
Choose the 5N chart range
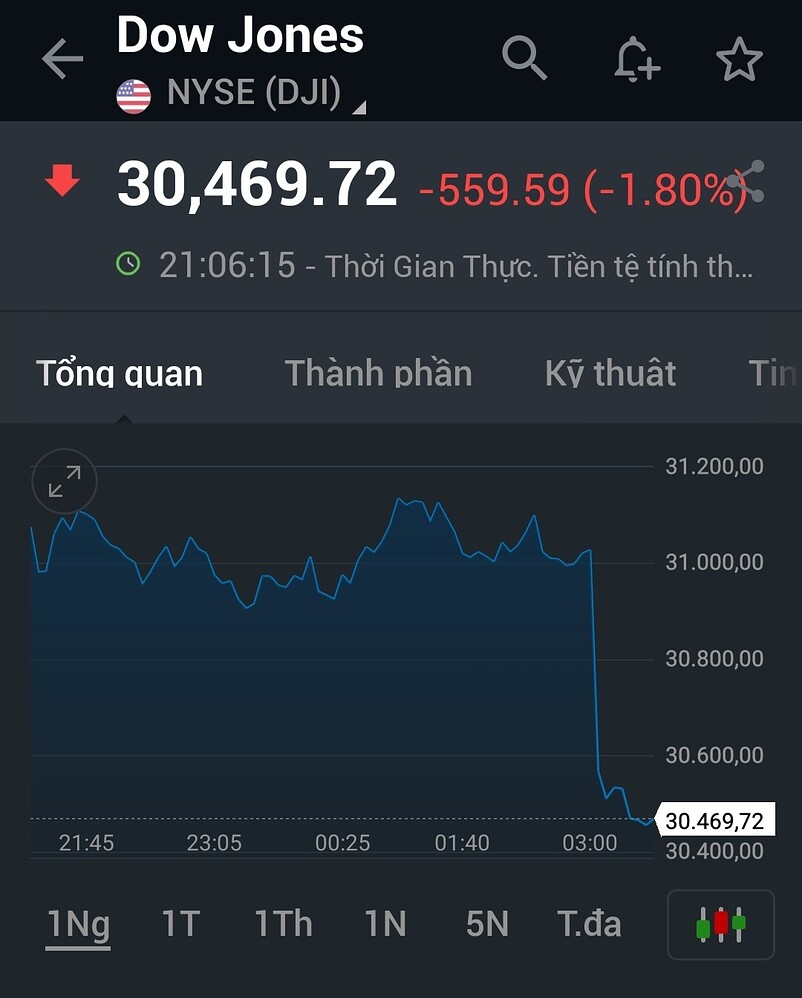click(x=487, y=924)
